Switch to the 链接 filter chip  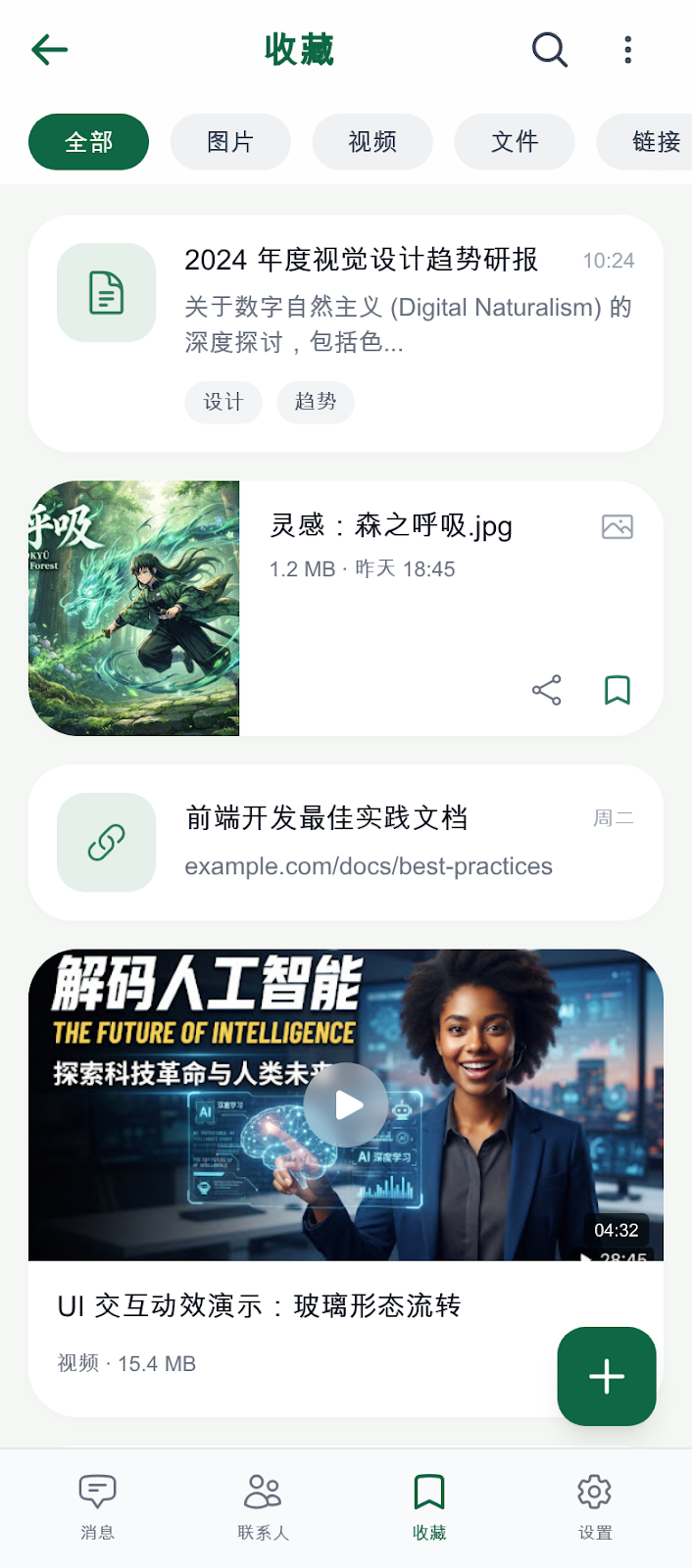[645, 142]
